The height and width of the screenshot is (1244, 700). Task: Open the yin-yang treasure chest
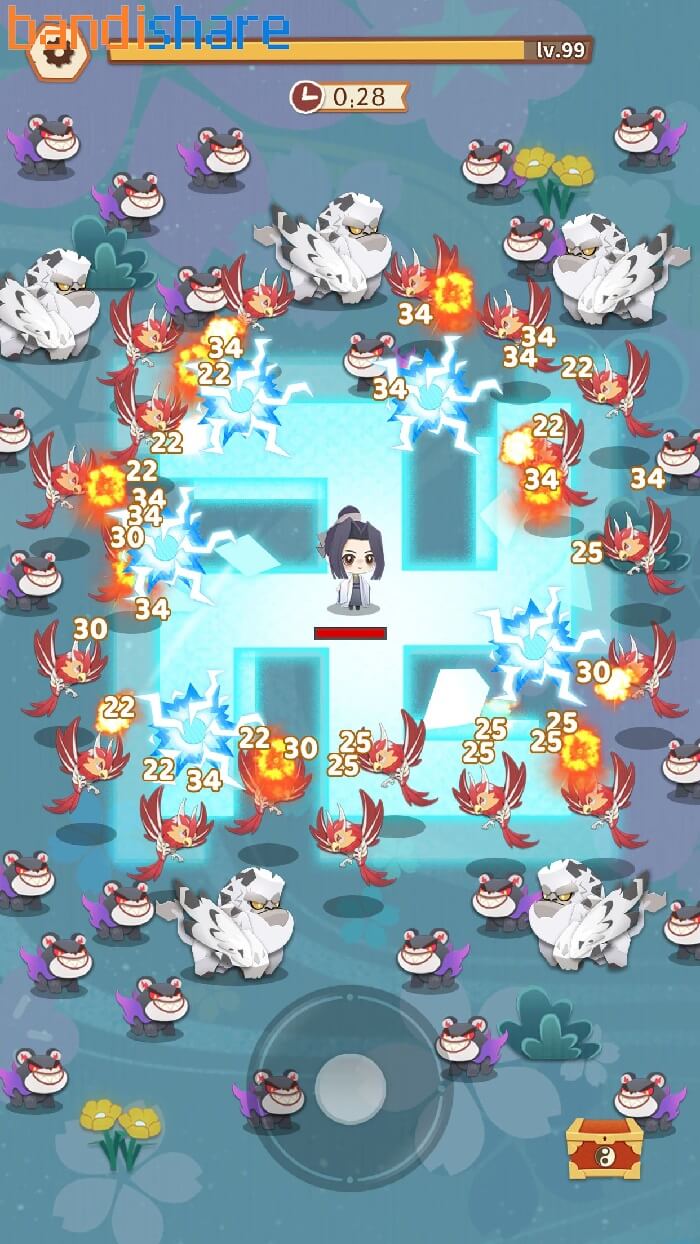pyautogui.click(x=604, y=1148)
